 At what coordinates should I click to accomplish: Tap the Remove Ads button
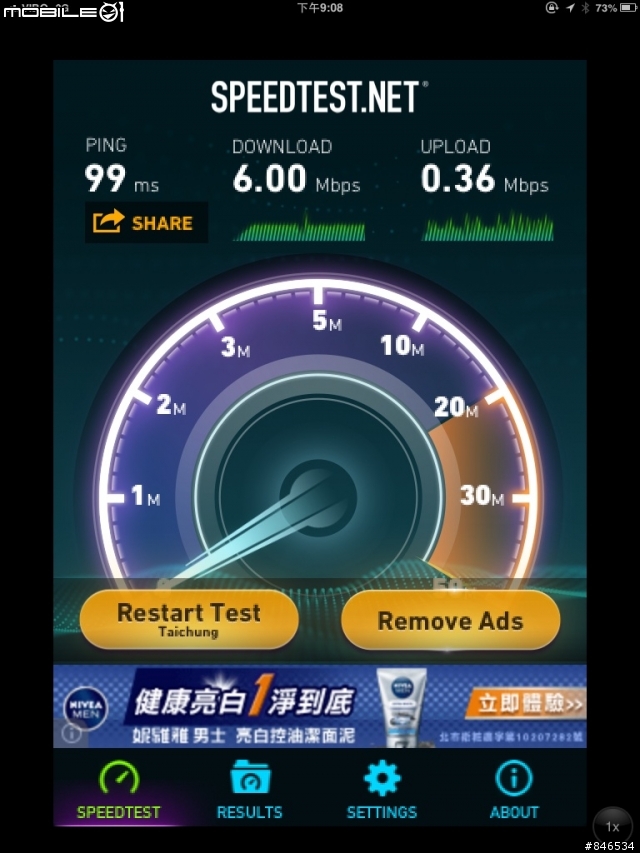450,620
